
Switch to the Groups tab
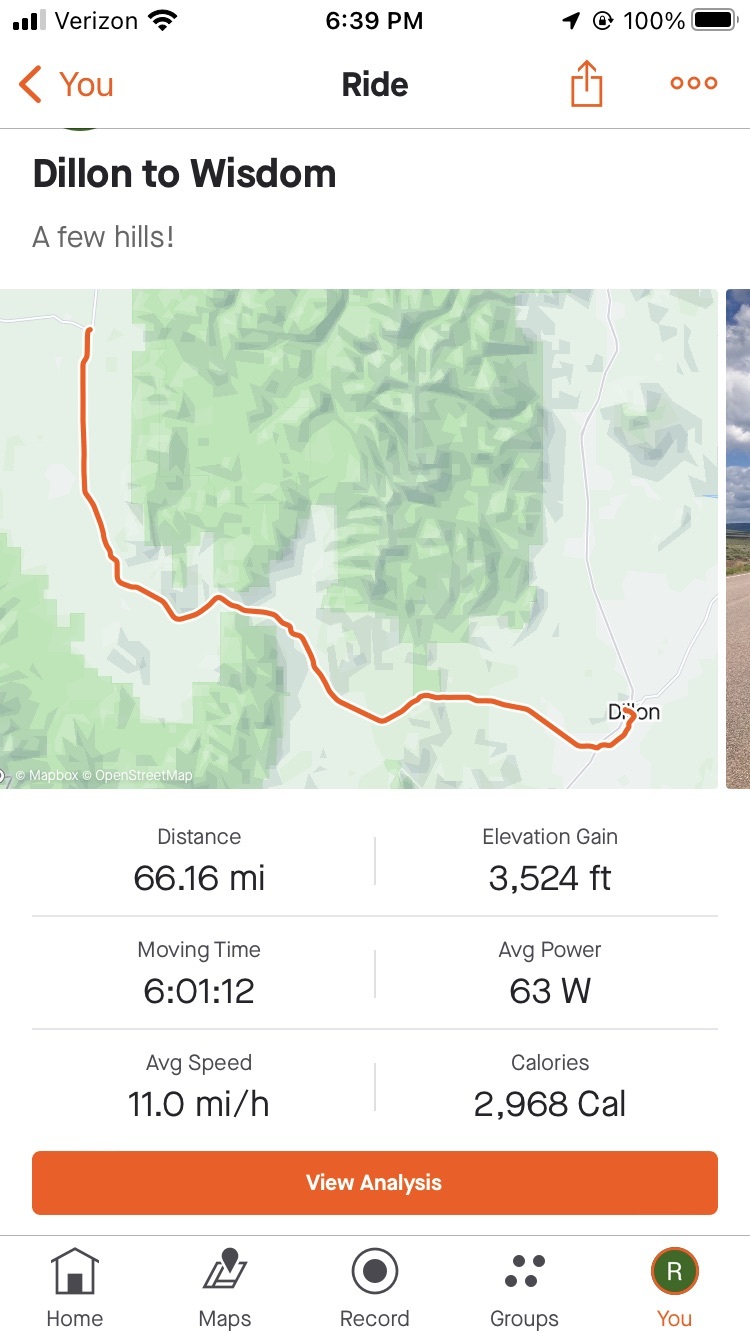[x=524, y=1287]
